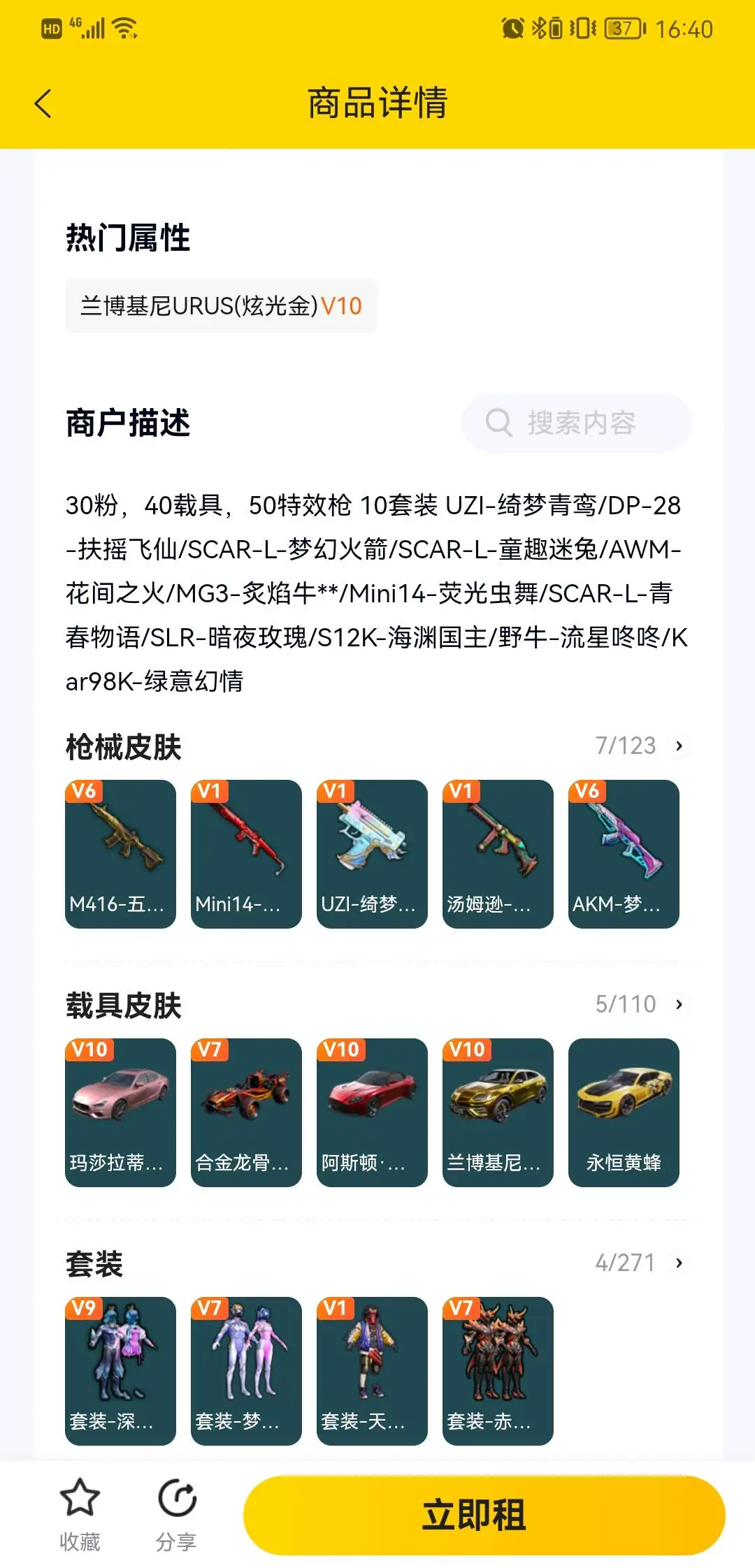View the AKM-梦 weapon skin

tap(624, 854)
